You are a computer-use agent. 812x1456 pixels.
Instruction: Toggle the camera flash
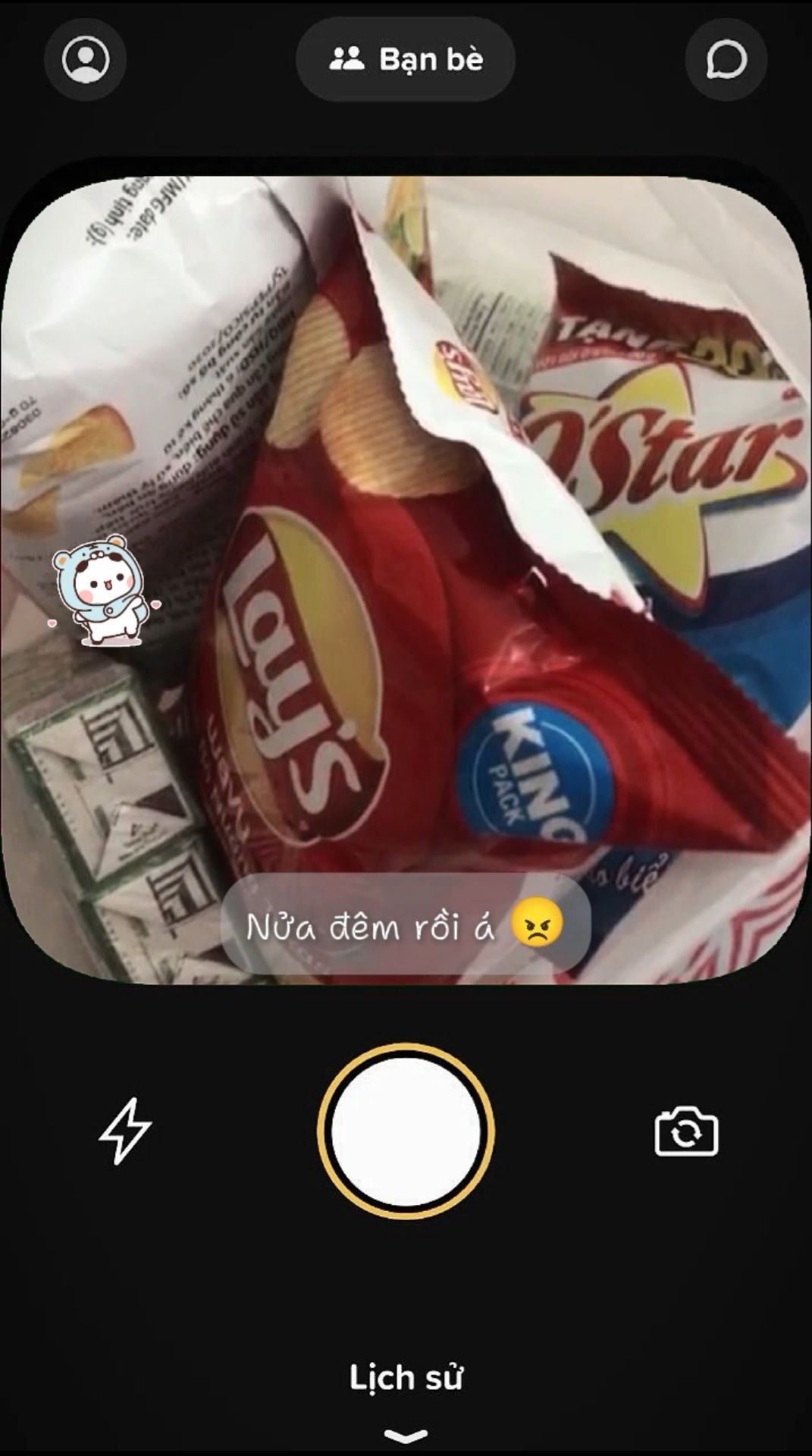point(126,1131)
